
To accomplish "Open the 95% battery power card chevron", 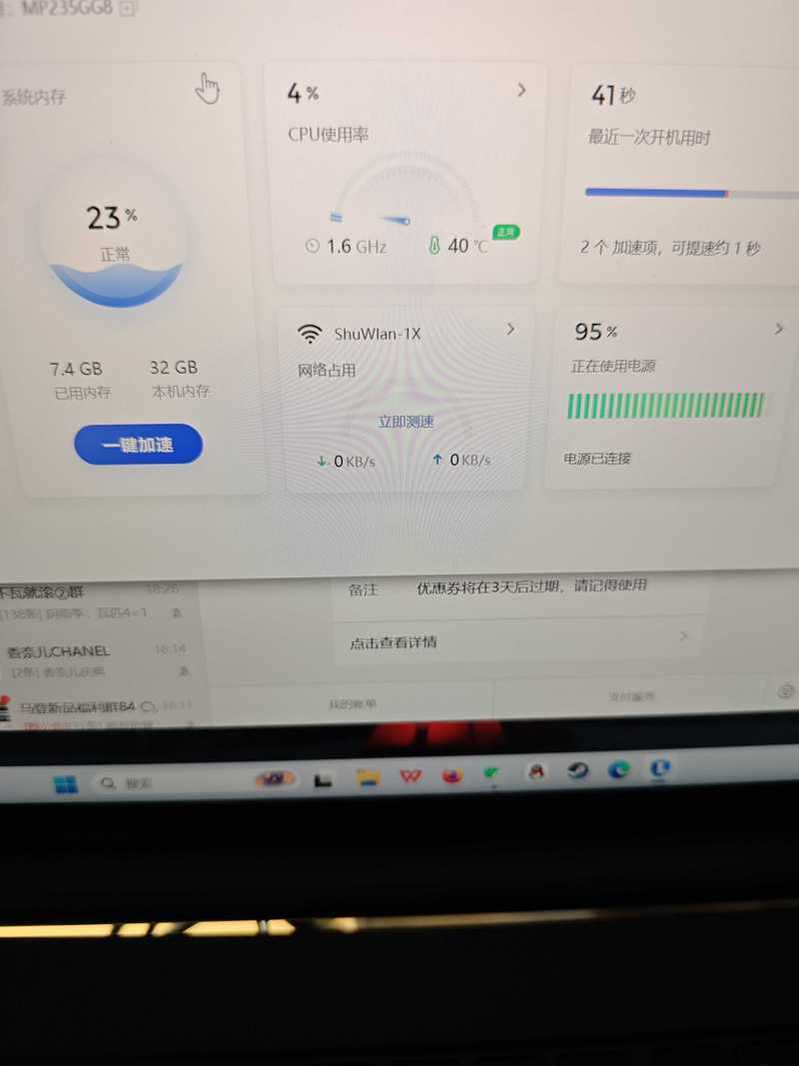I will pyautogui.click(x=778, y=328).
